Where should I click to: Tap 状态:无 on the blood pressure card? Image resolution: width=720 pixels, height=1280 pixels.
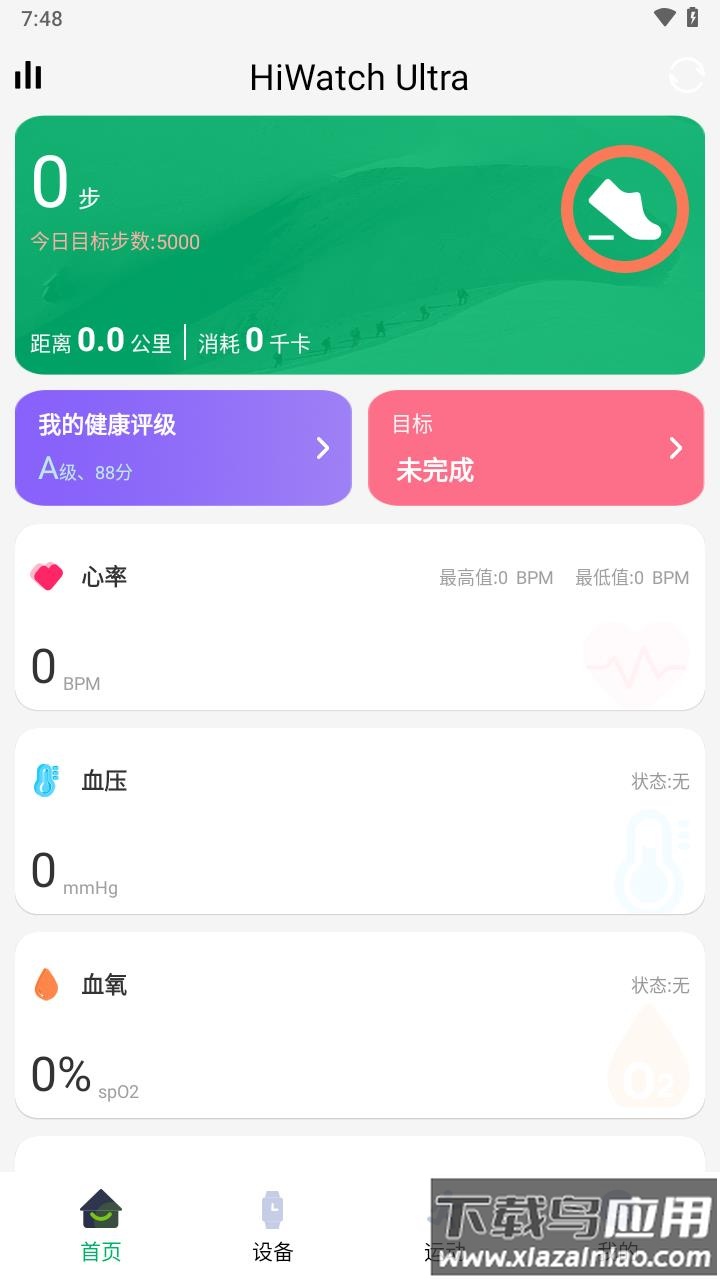(660, 781)
